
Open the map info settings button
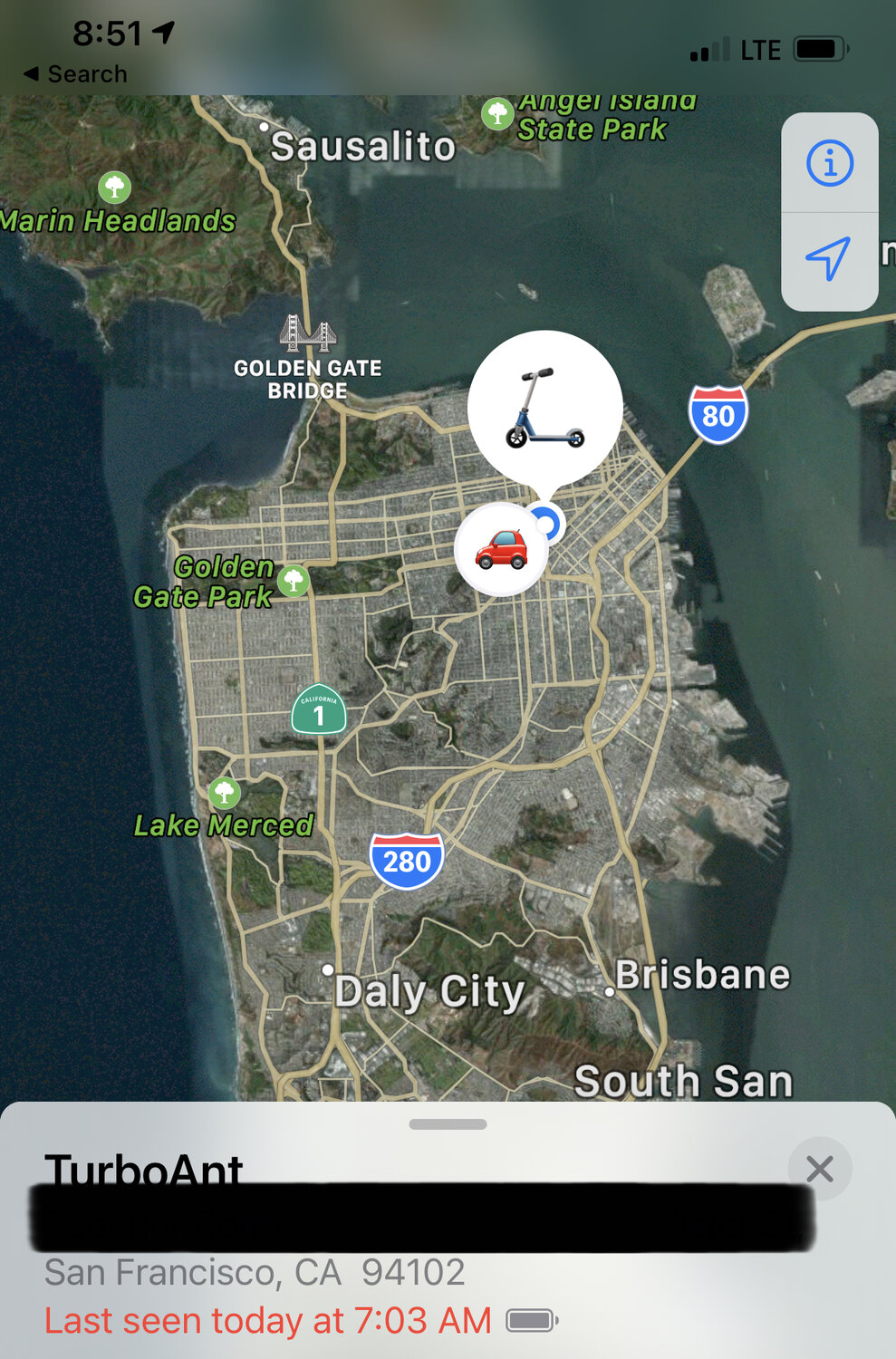[829, 164]
